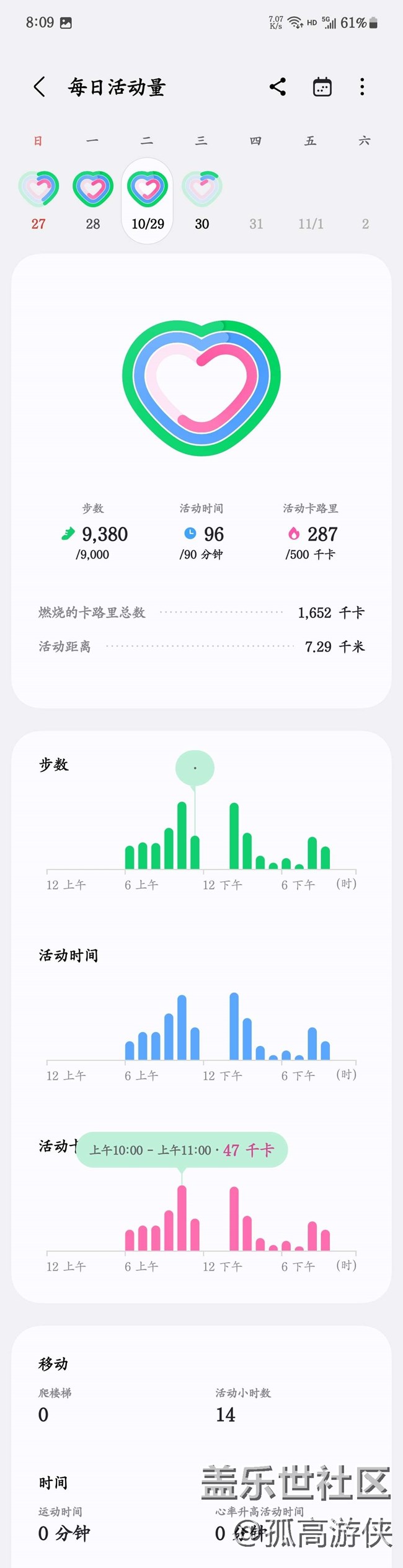Screen dimensions: 403x1568
Task: Select Tuesday 10/29 heart
Action: (x=148, y=189)
